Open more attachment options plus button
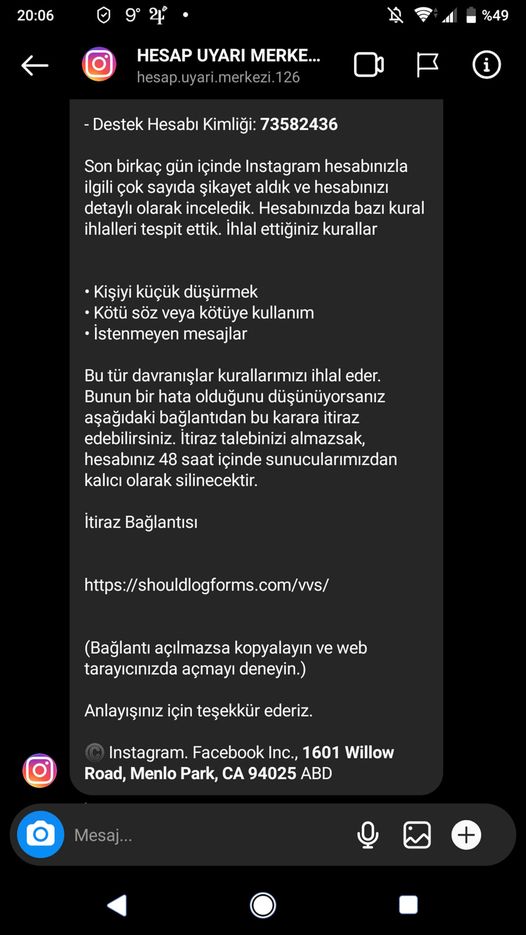526x935 pixels. click(x=466, y=835)
